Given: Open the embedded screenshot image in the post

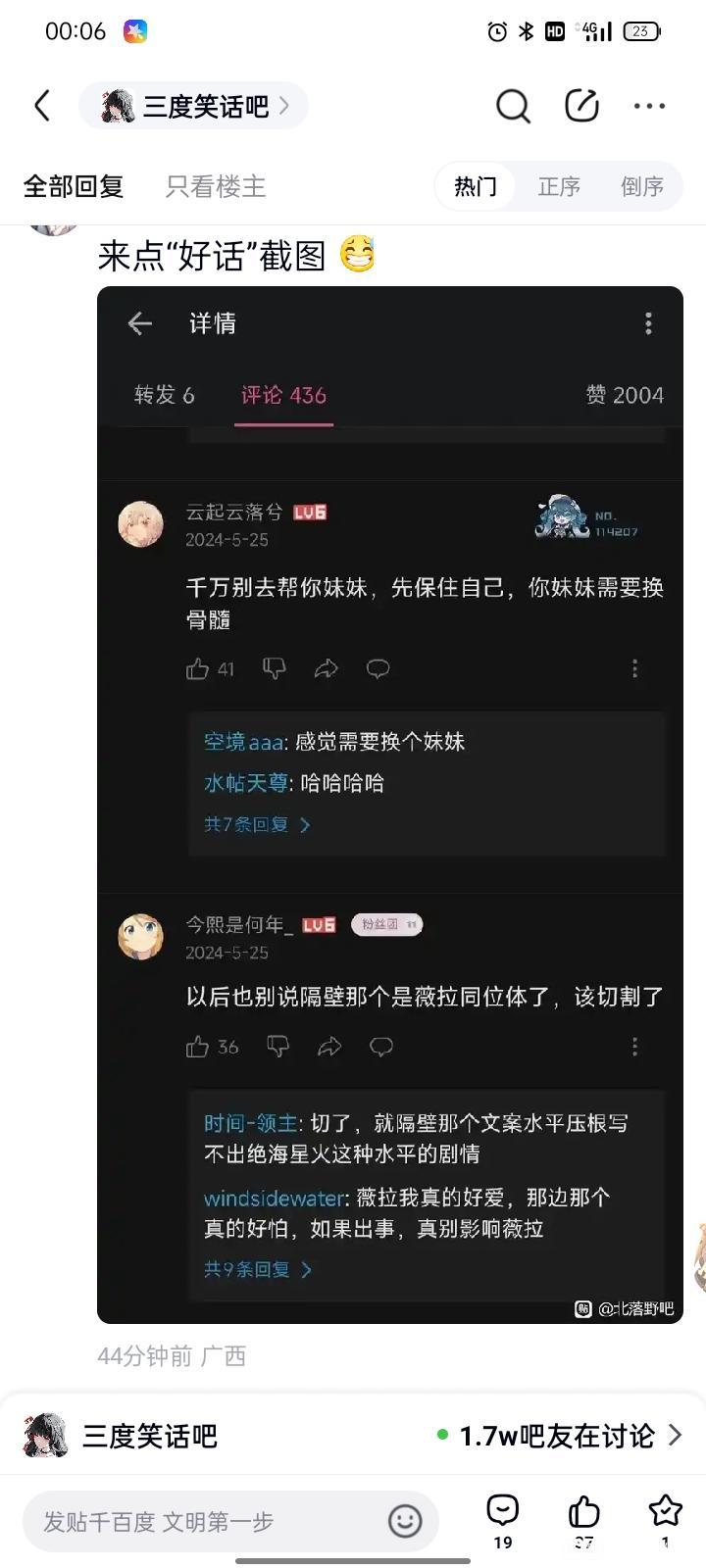Looking at the screenshot, I should pyautogui.click(x=390, y=805).
